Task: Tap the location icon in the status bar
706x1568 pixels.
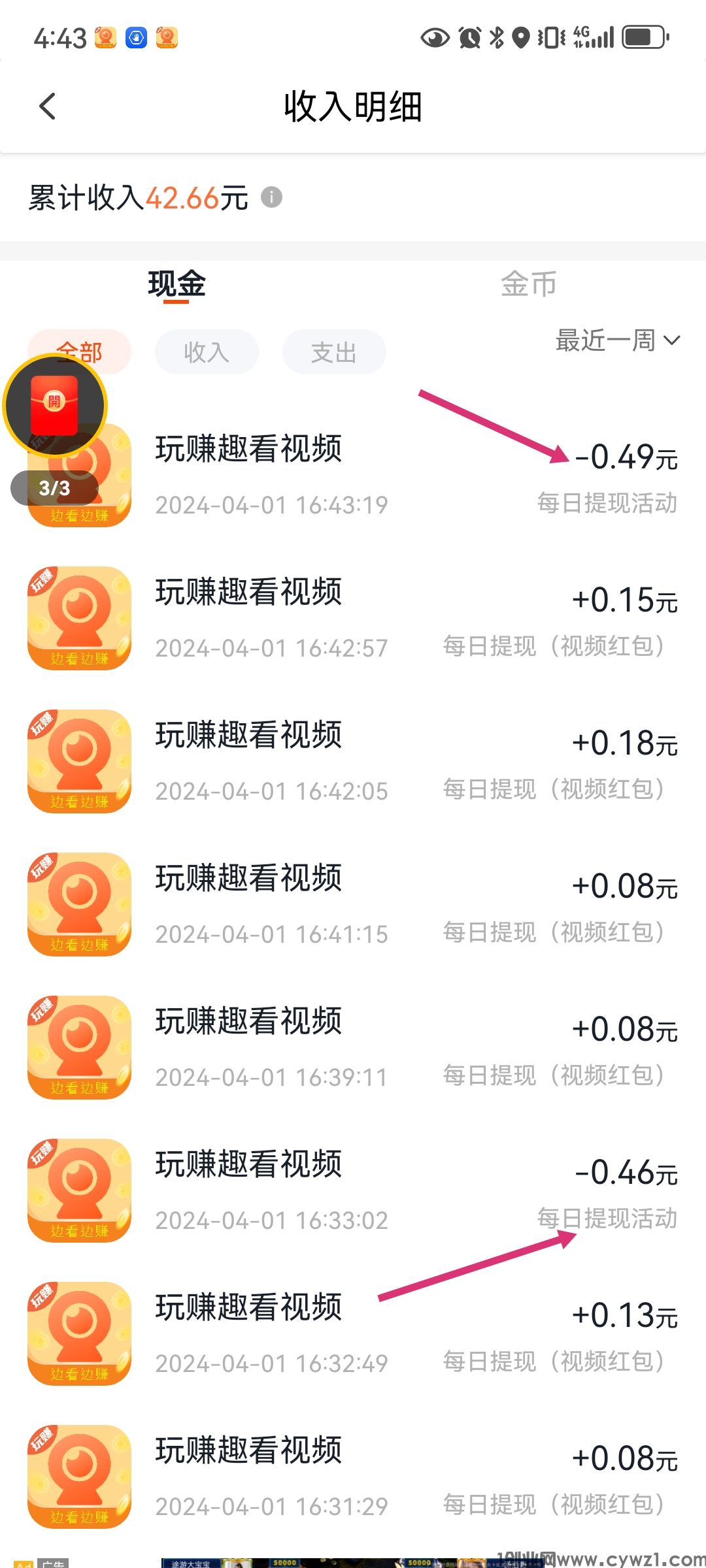Action: coord(520,37)
